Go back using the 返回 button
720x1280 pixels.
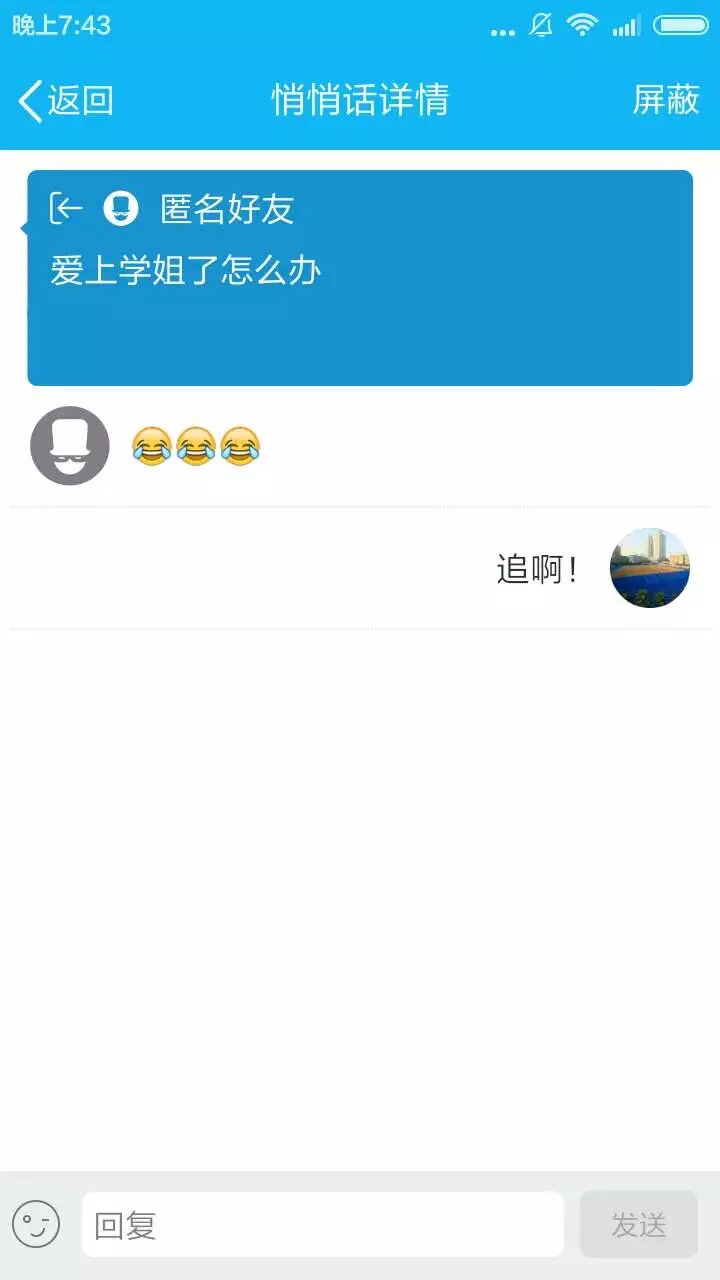tap(65, 100)
